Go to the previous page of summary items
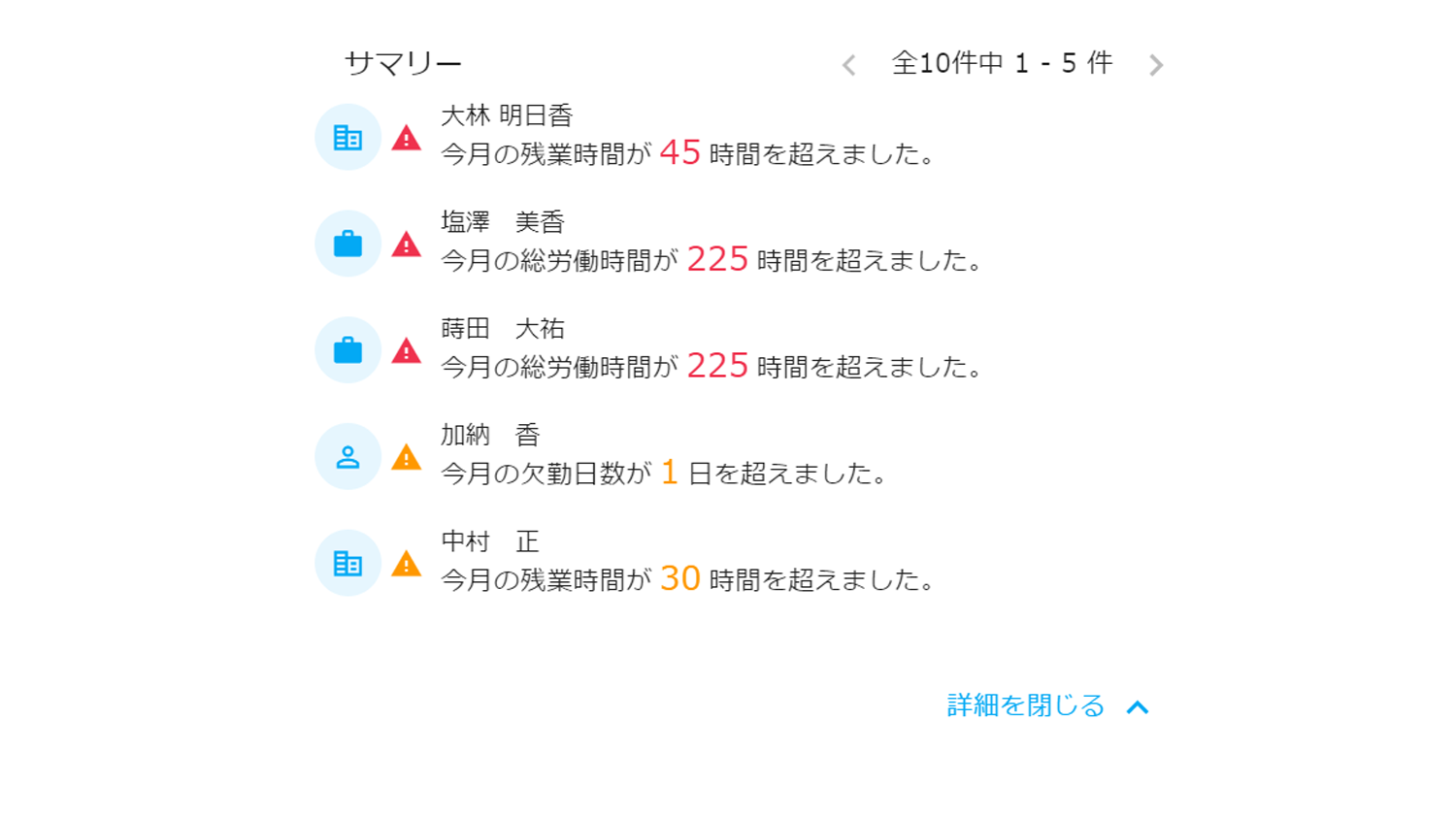Viewport: 1456px width, 818px height. (848, 65)
